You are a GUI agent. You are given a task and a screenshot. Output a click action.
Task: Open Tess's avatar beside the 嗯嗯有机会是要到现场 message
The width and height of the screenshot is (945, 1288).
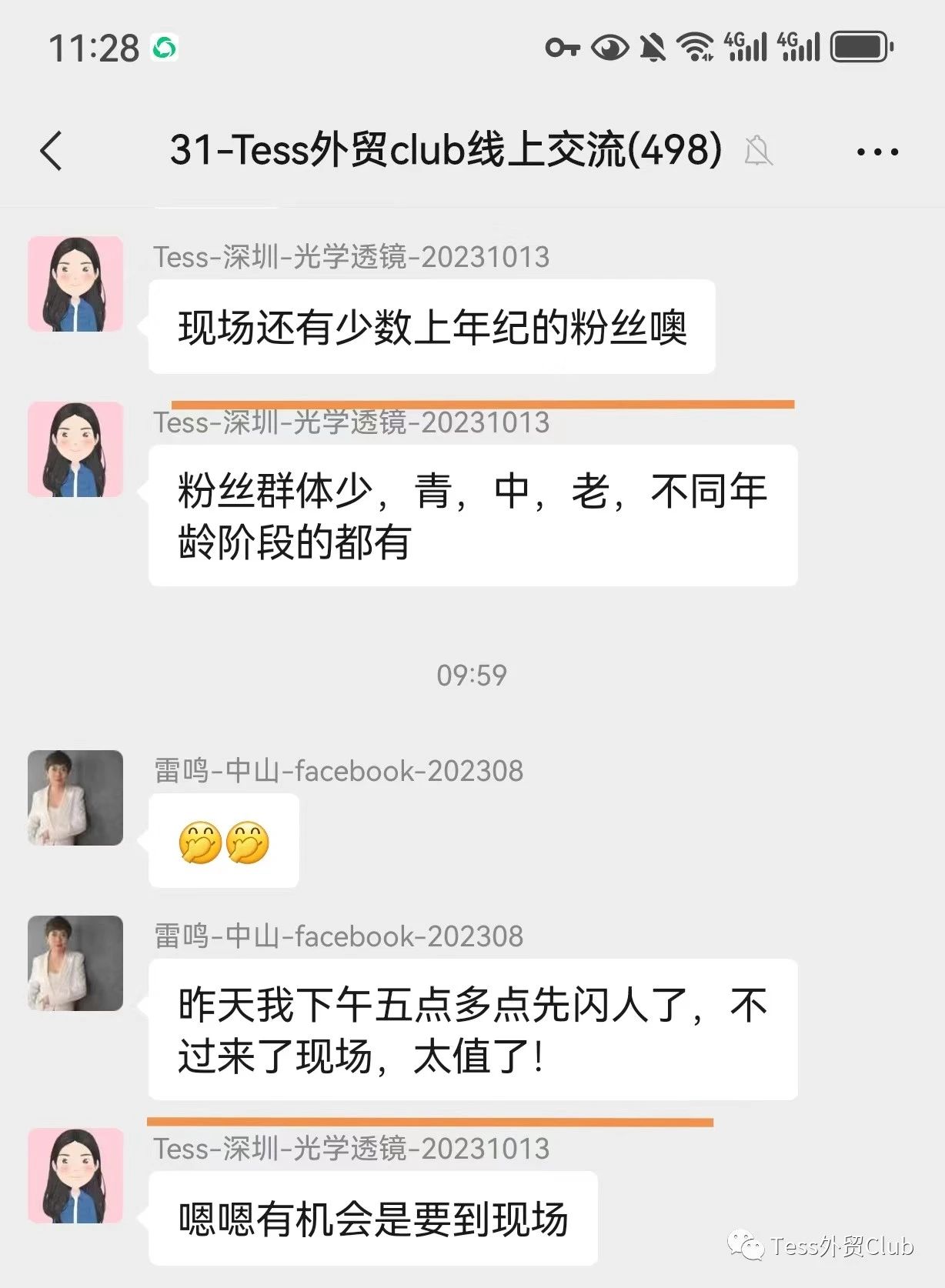tap(75, 1176)
